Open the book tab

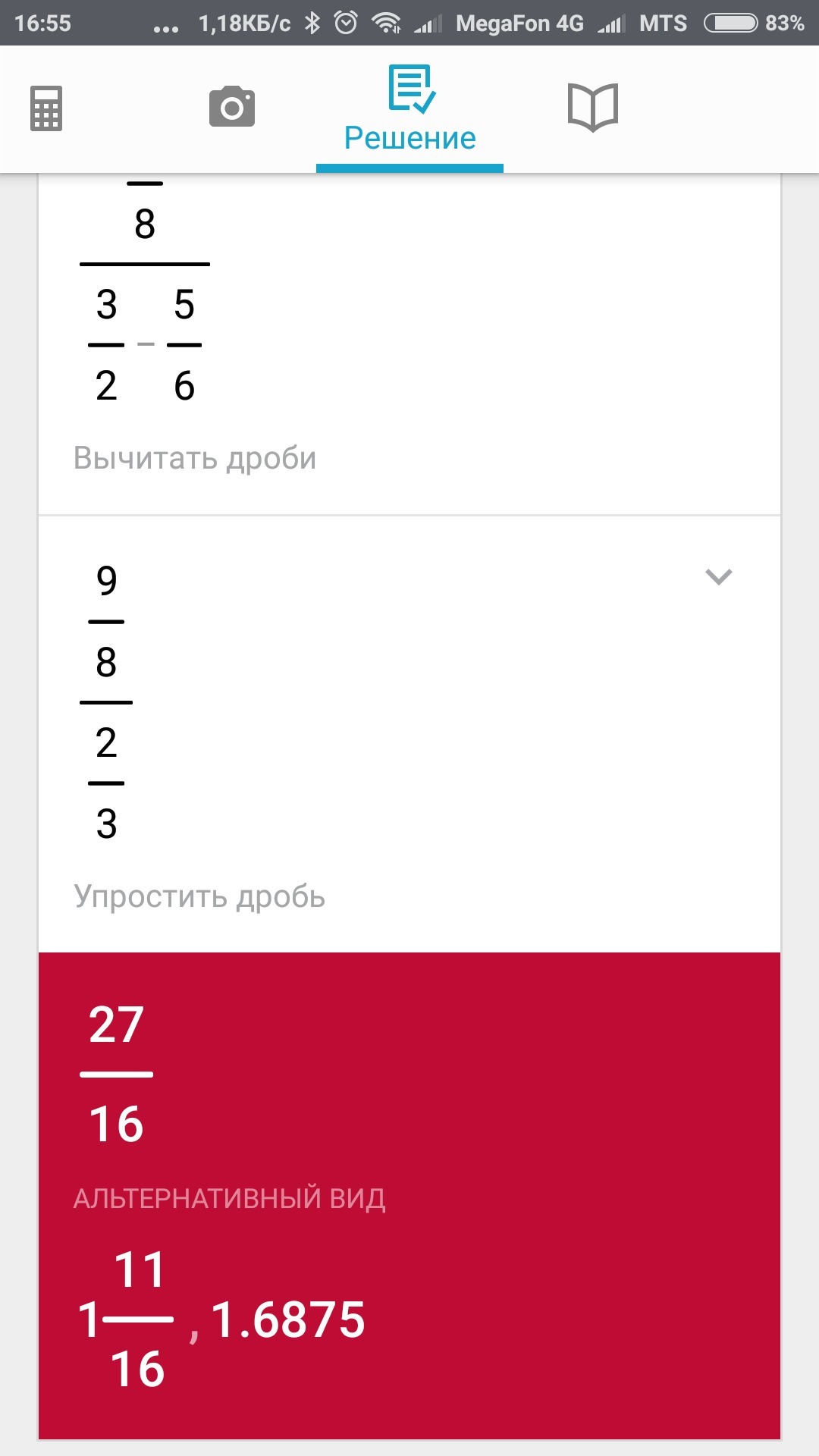point(593,108)
